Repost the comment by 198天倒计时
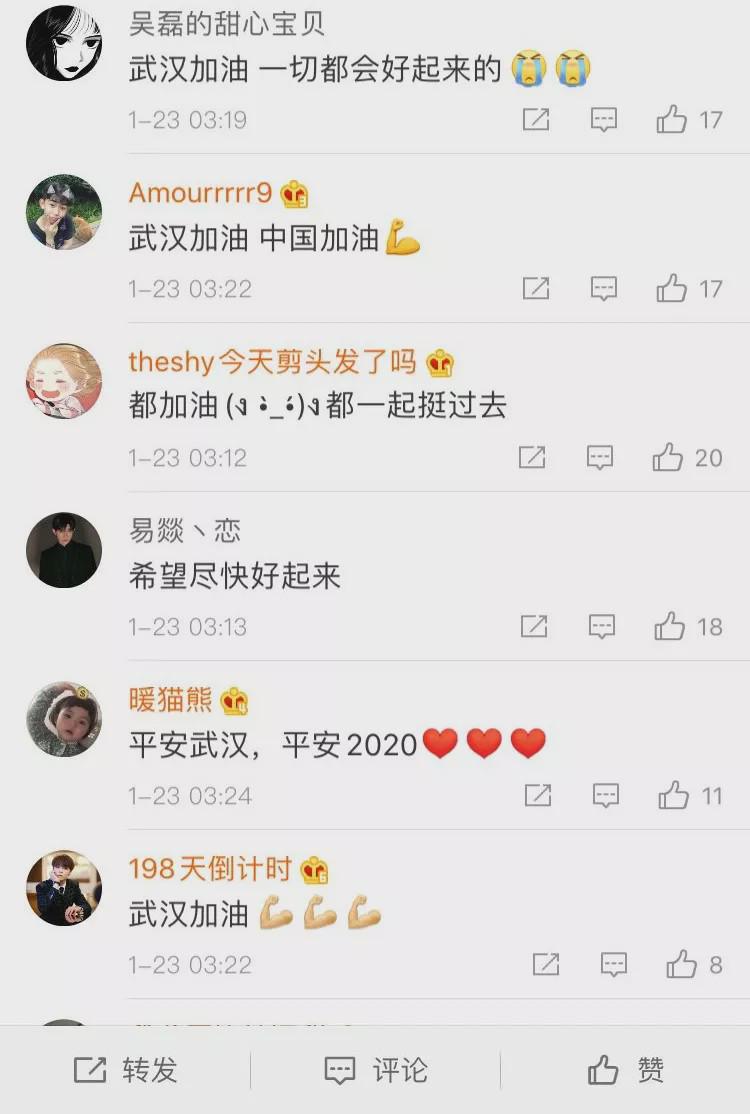The image size is (750, 1114). pos(546,965)
